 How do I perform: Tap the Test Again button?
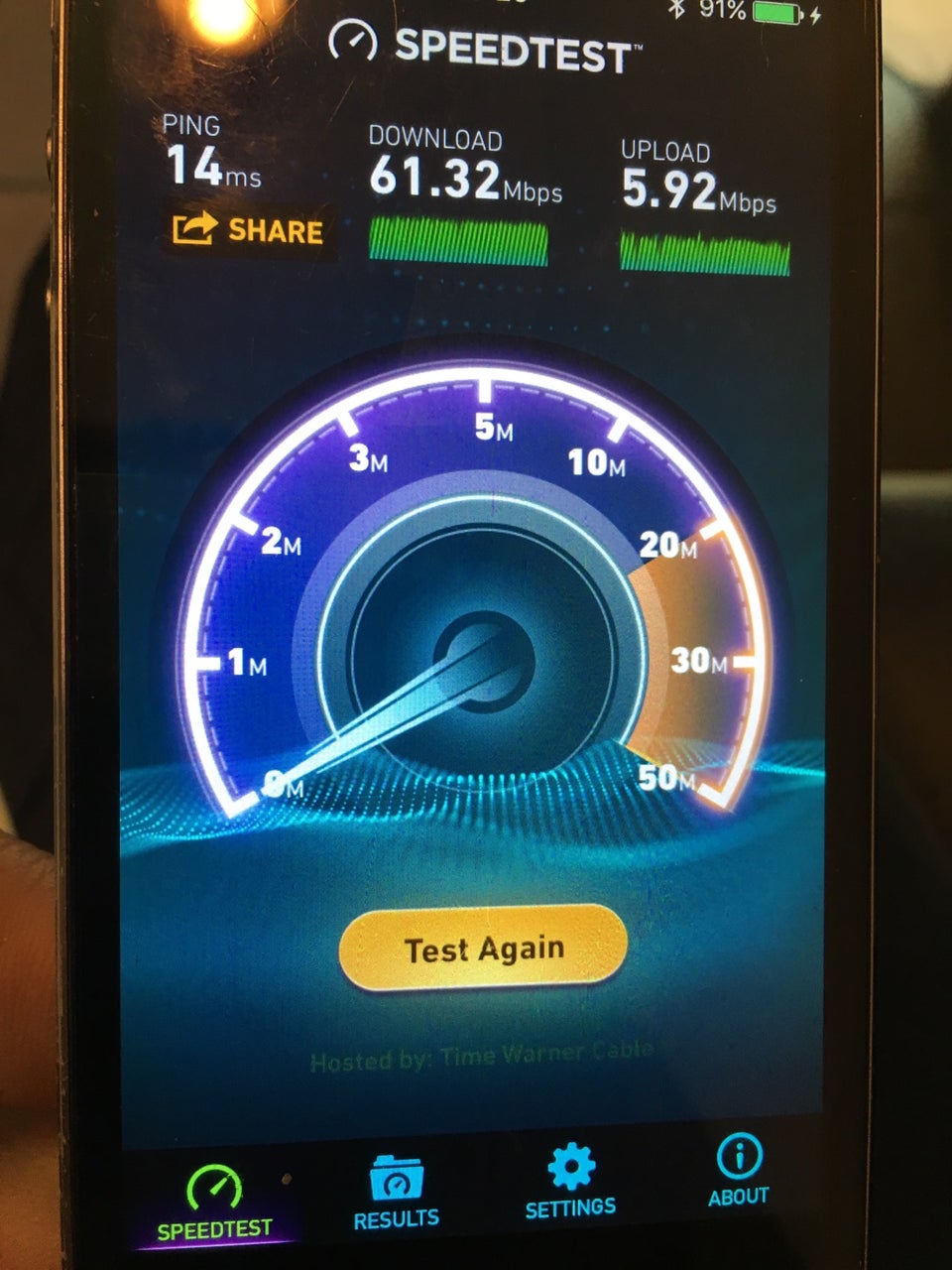pyautogui.click(x=483, y=949)
